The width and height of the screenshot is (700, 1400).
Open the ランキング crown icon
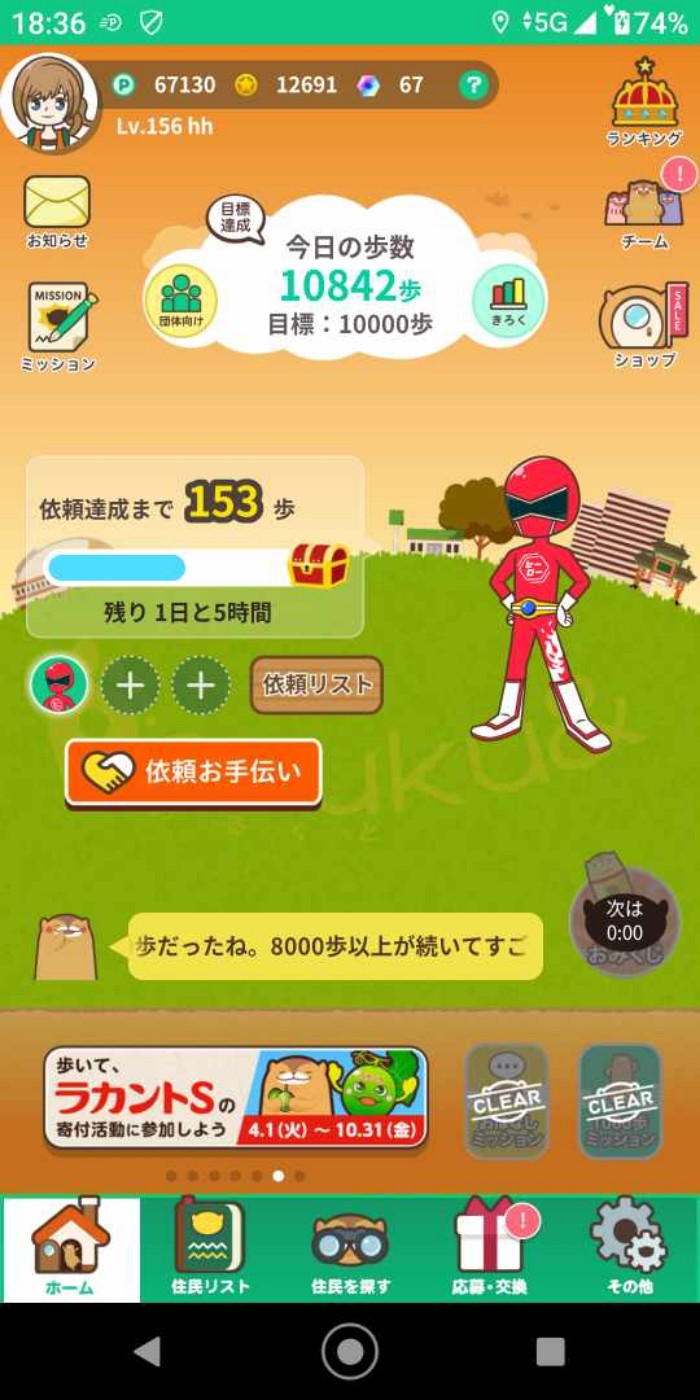click(645, 102)
